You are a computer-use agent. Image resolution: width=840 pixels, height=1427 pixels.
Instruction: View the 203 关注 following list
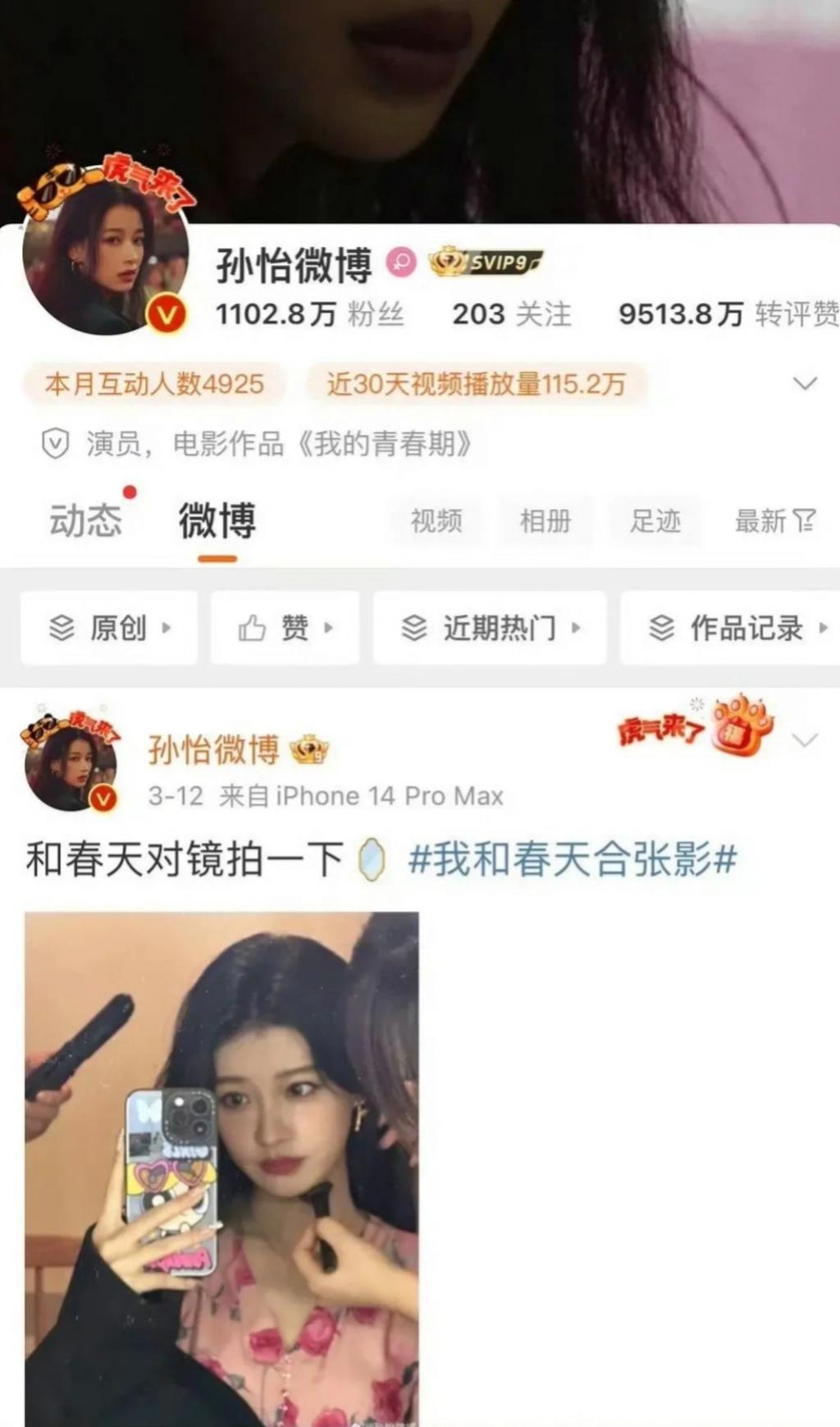tap(511, 314)
